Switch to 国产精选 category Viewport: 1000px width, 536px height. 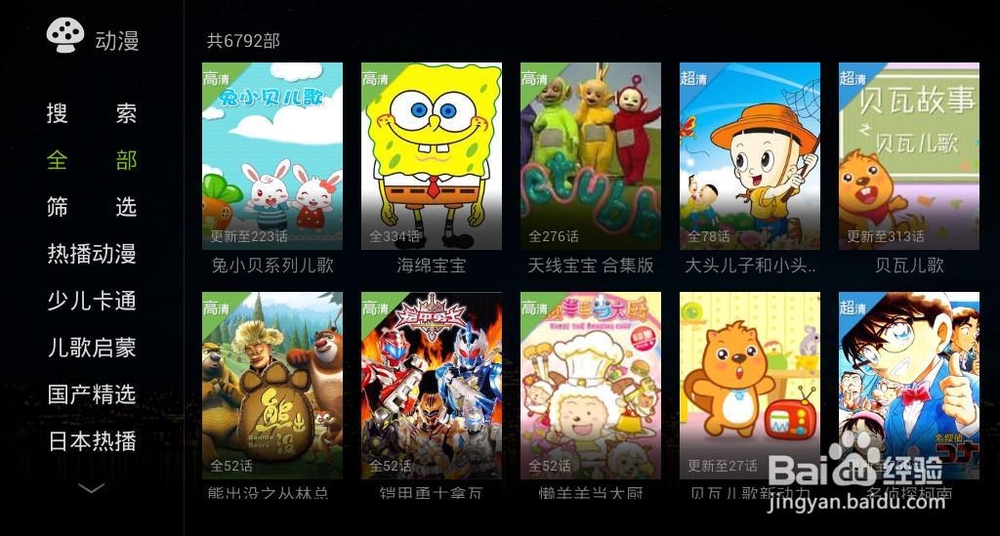[x=91, y=395]
